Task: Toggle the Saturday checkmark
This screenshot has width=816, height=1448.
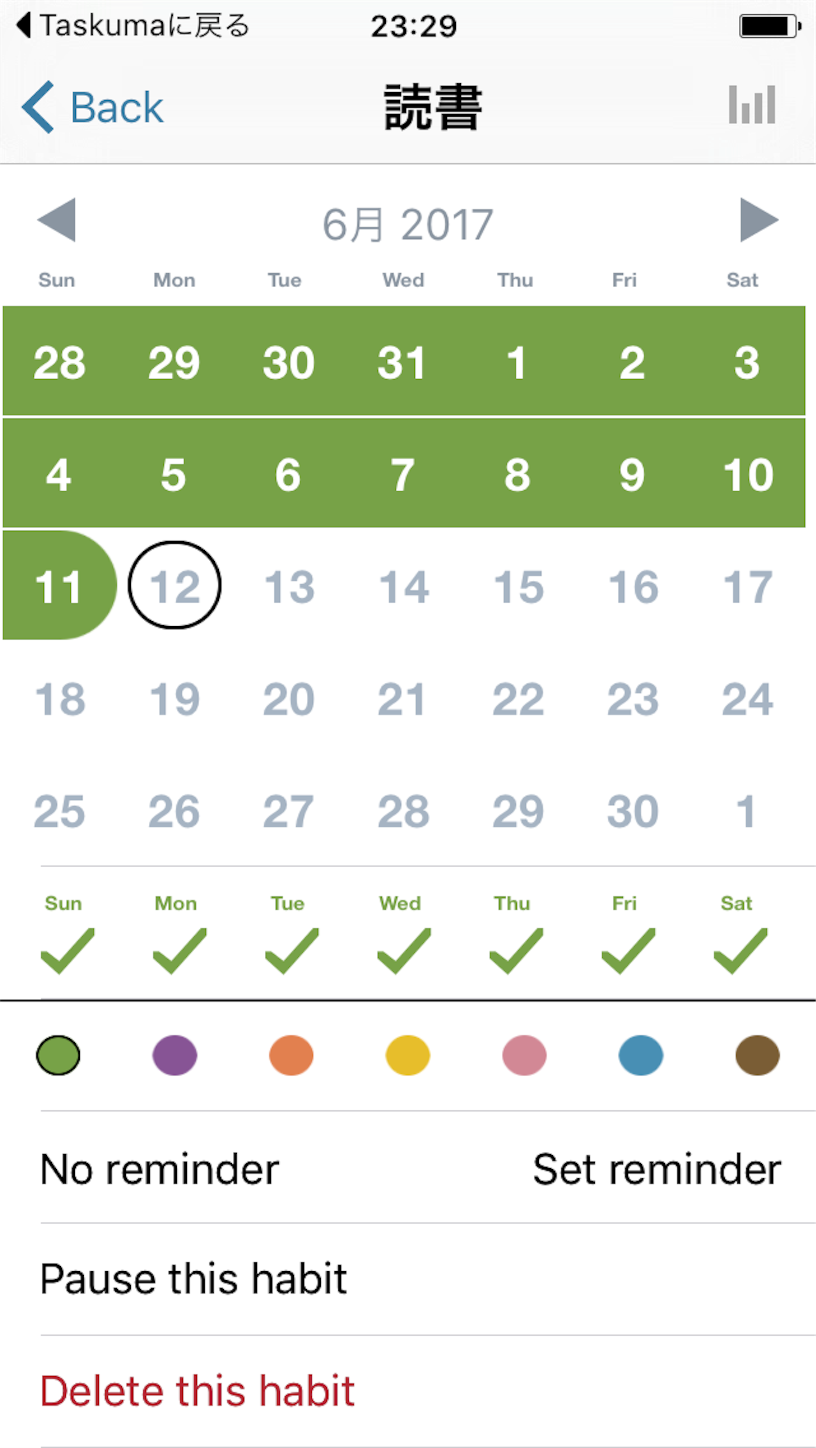Action: click(739, 950)
